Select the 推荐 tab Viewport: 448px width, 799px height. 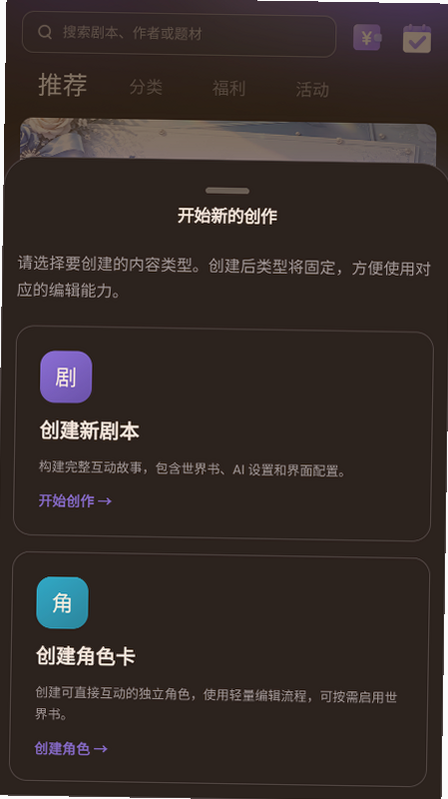pos(63,85)
